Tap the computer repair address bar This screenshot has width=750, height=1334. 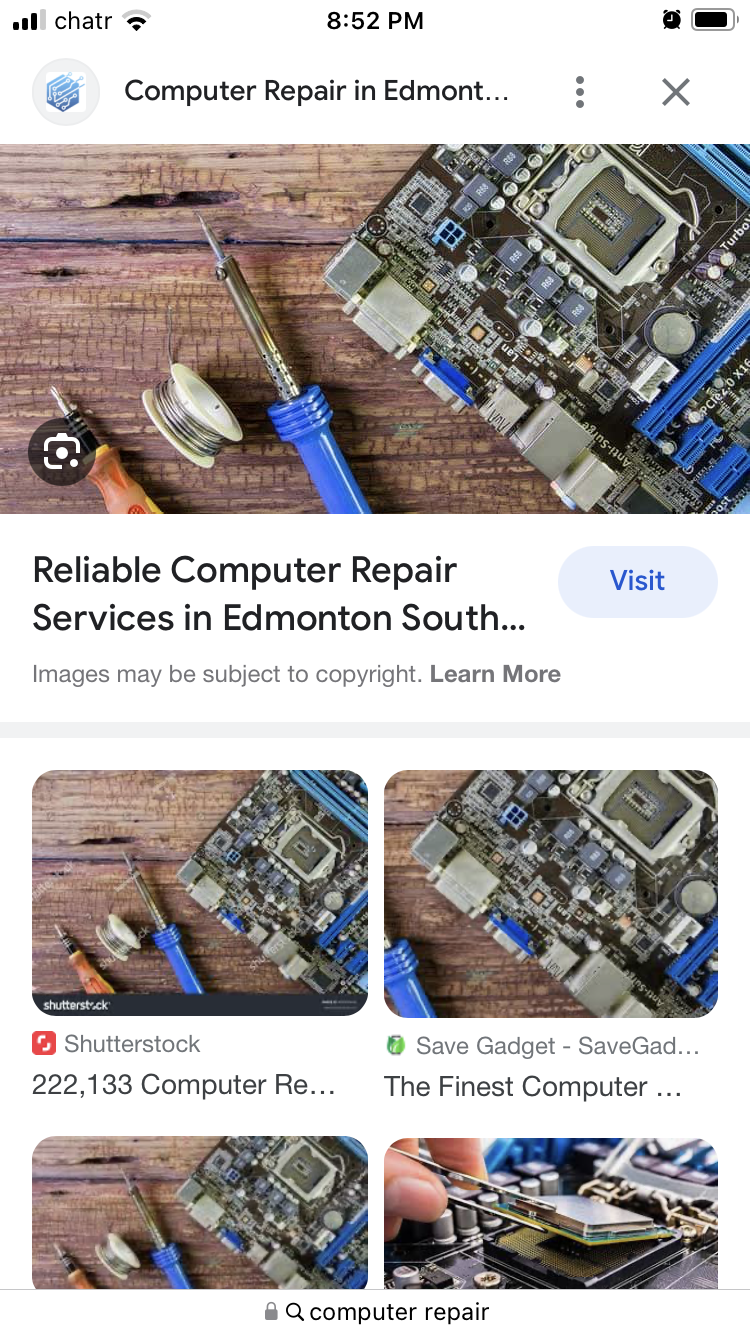[x=376, y=1311]
